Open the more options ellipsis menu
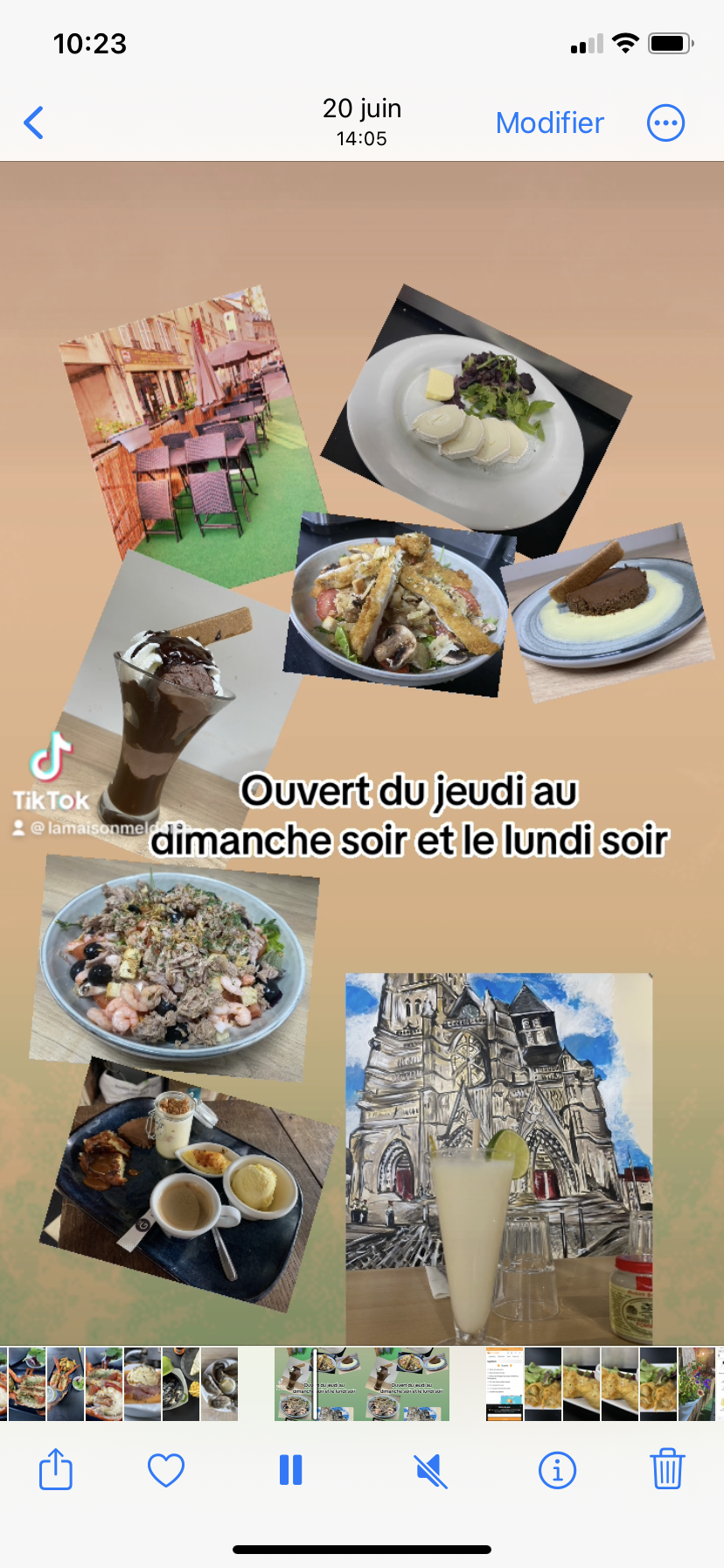The width and height of the screenshot is (724, 1568). coord(665,123)
